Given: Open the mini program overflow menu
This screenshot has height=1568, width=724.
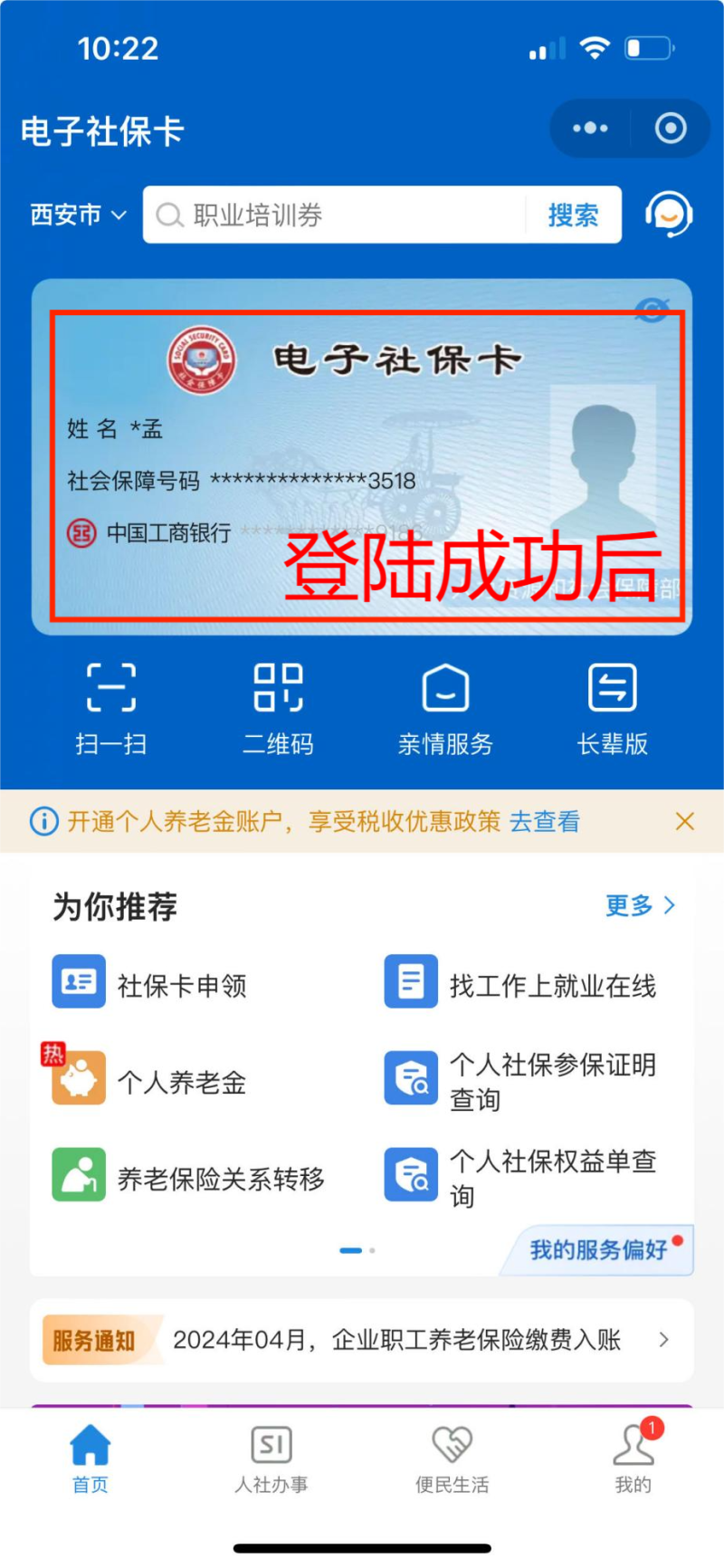Looking at the screenshot, I should point(590,129).
